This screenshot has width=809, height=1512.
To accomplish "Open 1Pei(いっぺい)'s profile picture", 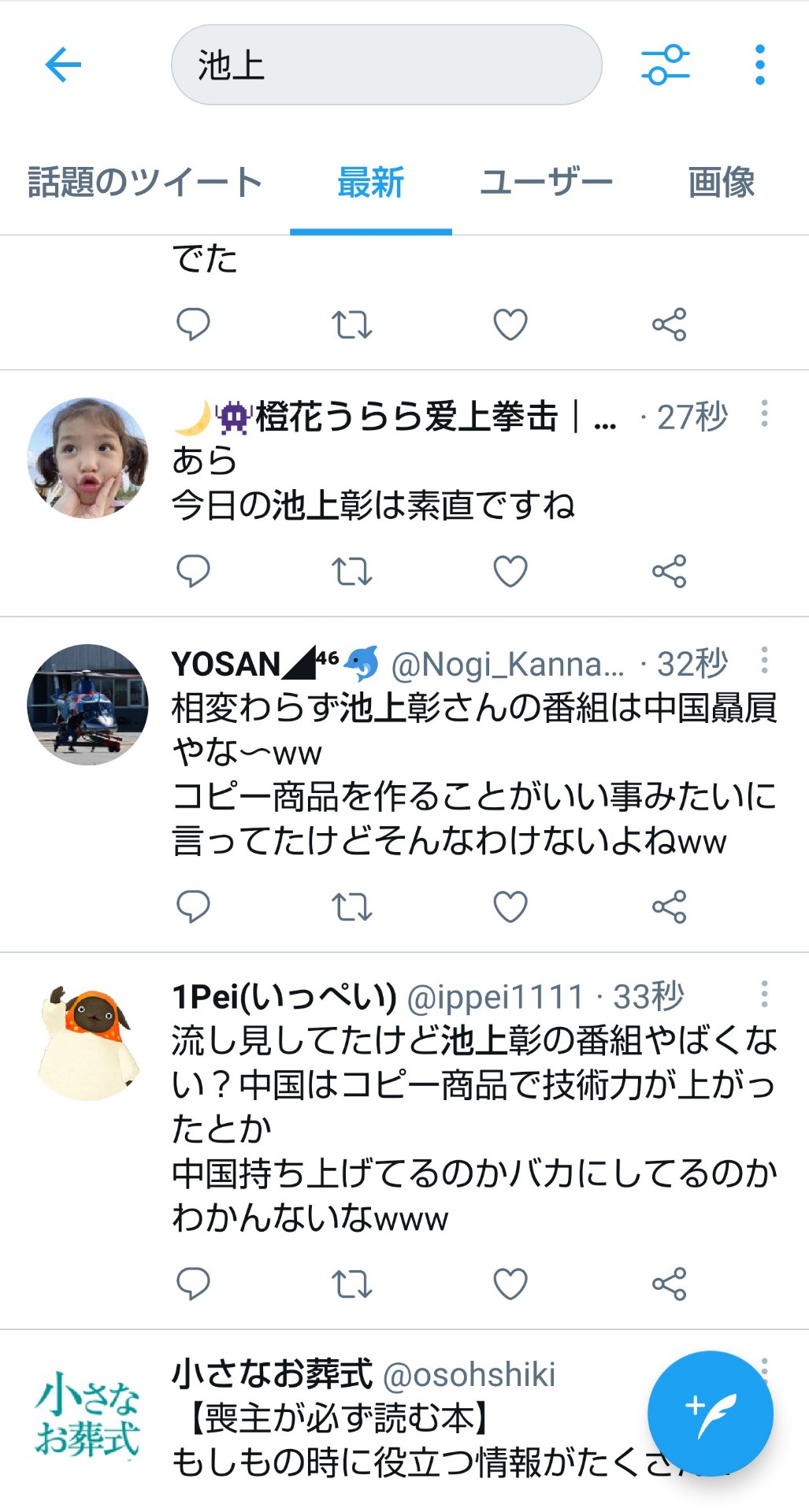I will click(87, 1041).
